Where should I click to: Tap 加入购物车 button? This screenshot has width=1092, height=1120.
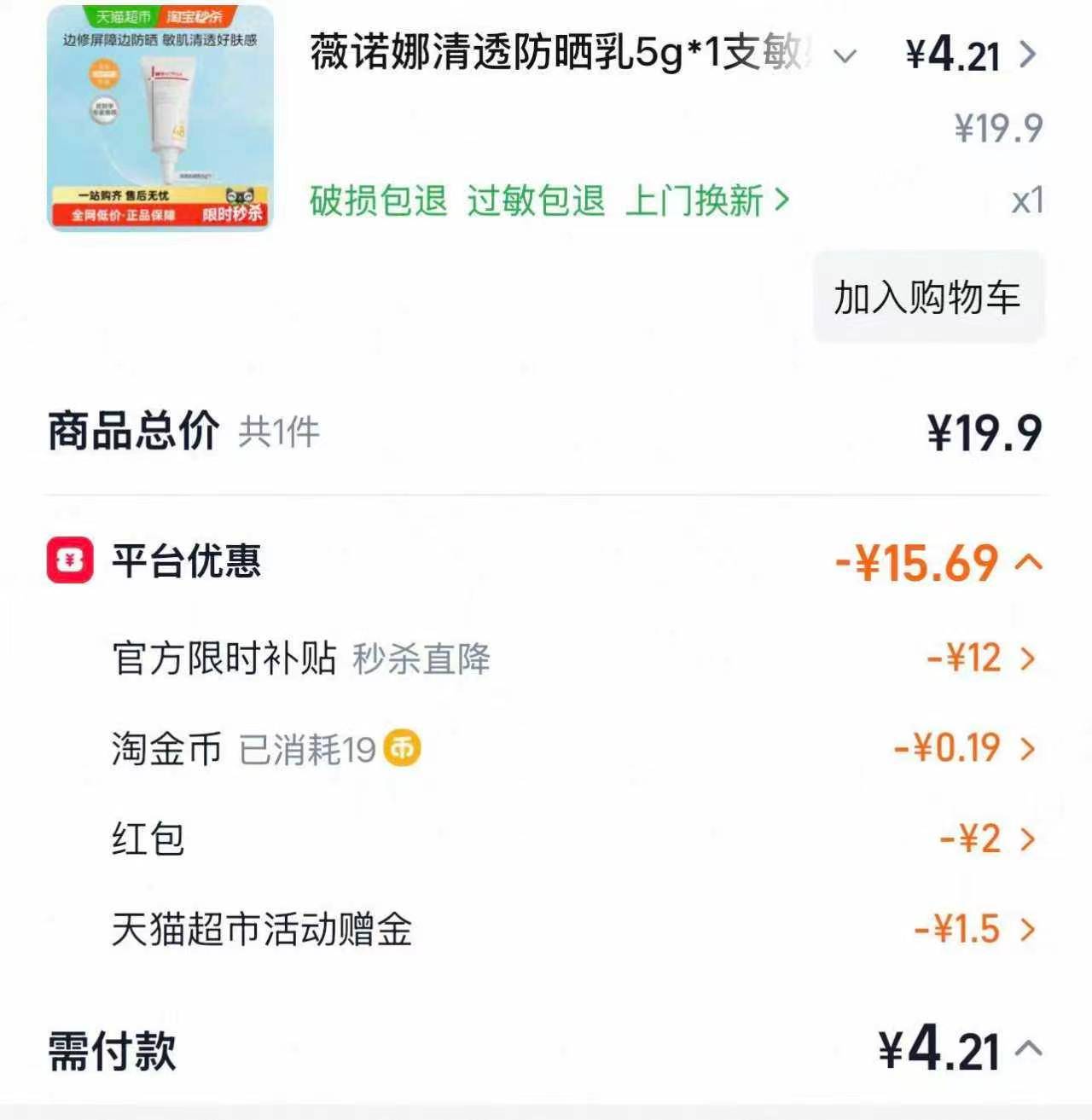(x=927, y=298)
